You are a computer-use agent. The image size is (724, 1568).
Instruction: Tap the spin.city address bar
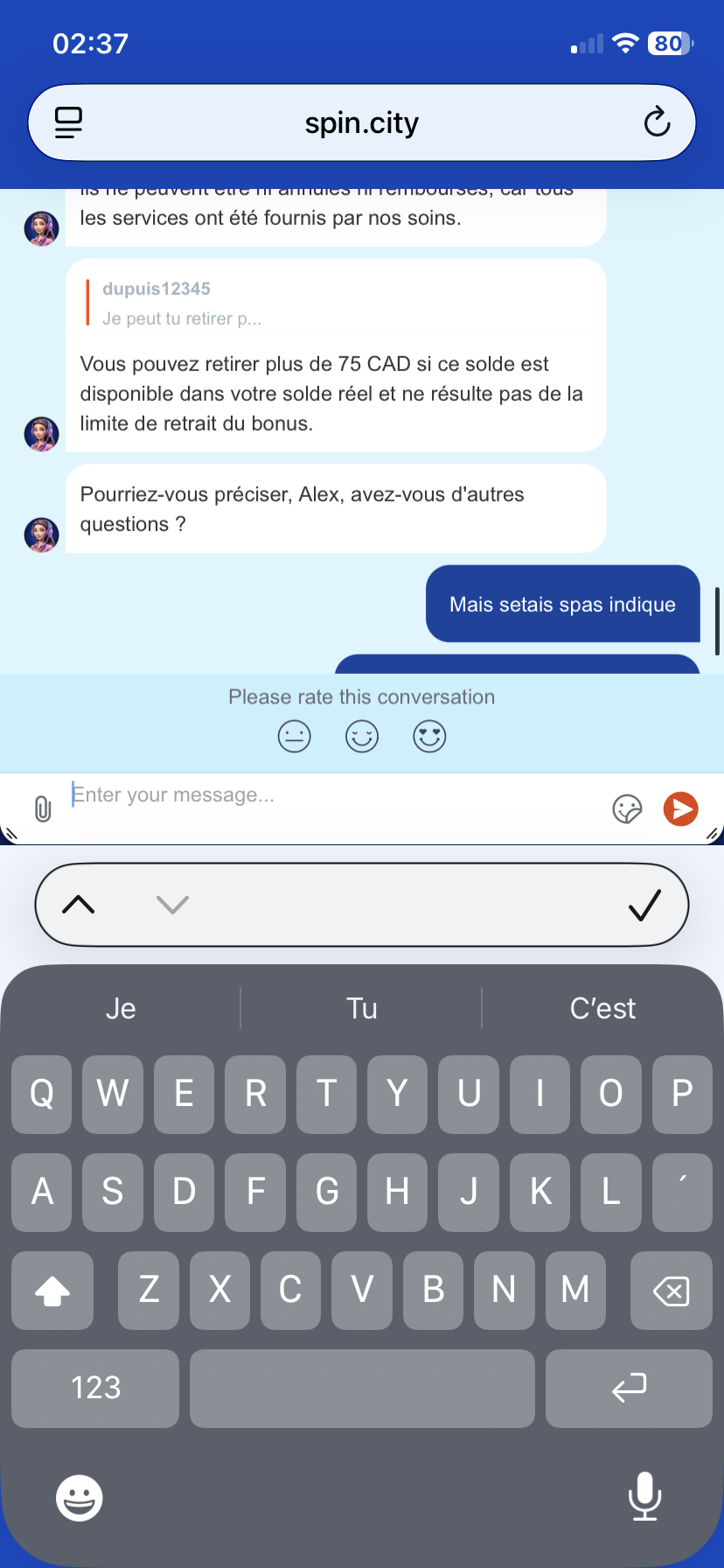click(361, 123)
